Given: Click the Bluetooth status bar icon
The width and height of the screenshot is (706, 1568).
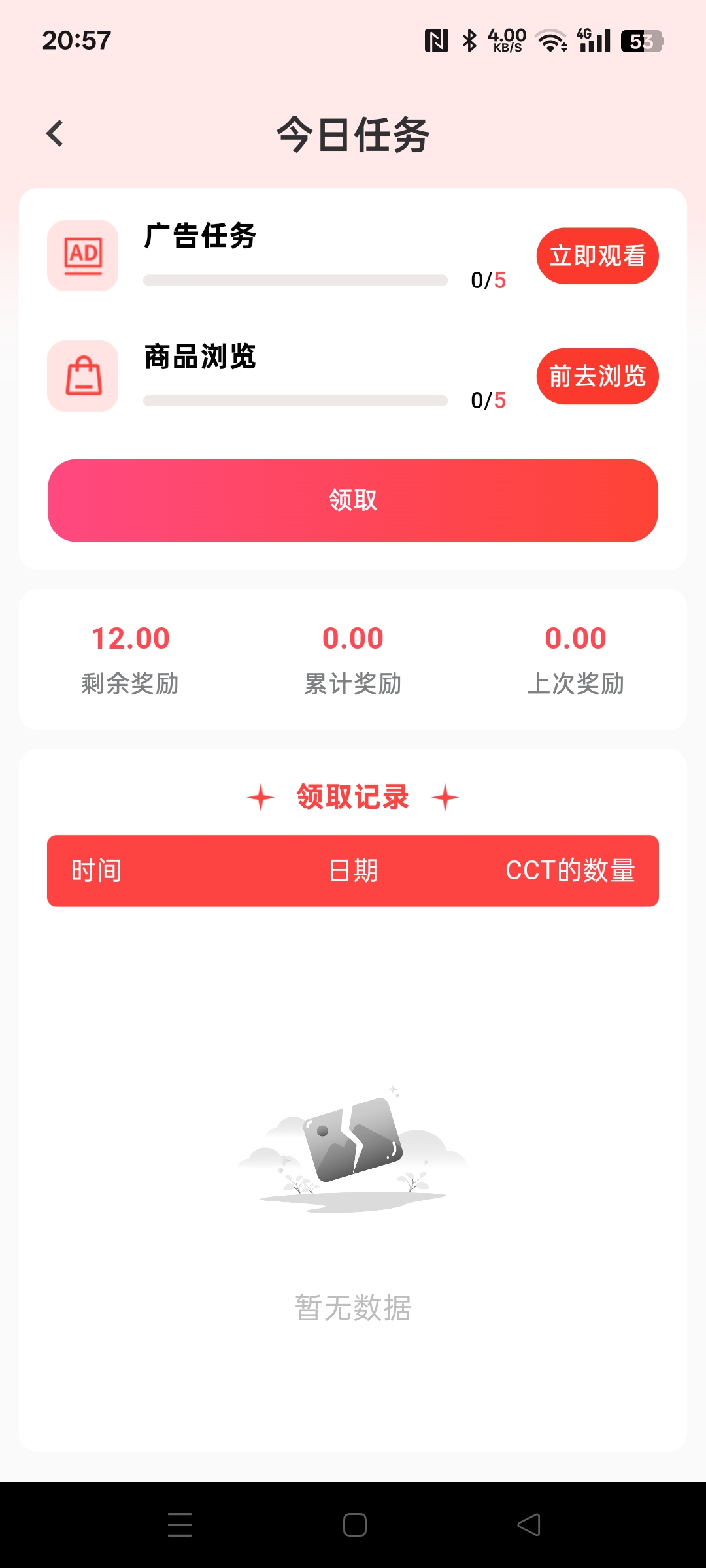Looking at the screenshot, I should pyautogui.click(x=469, y=40).
